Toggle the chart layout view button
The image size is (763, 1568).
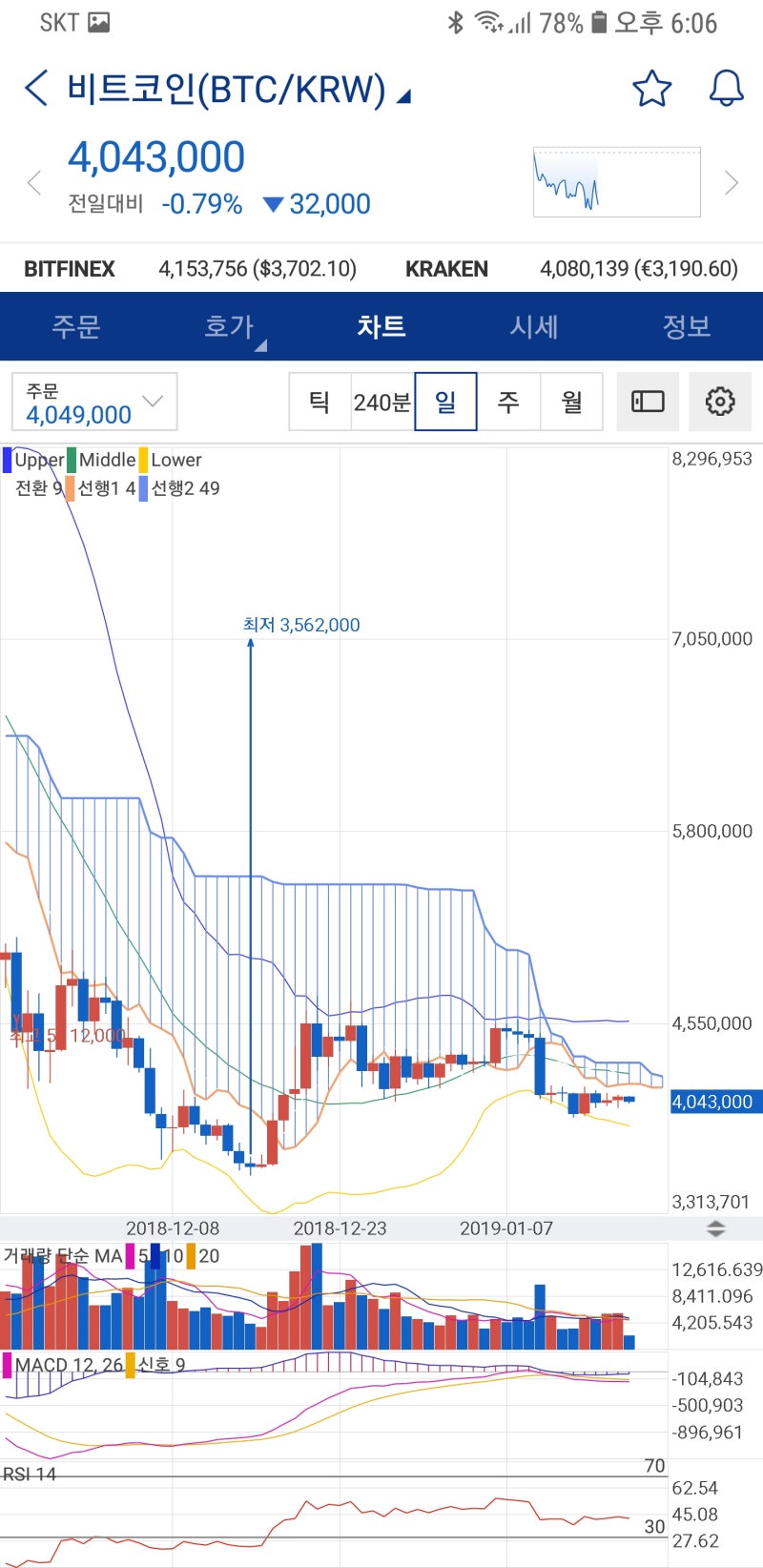(649, 402)
